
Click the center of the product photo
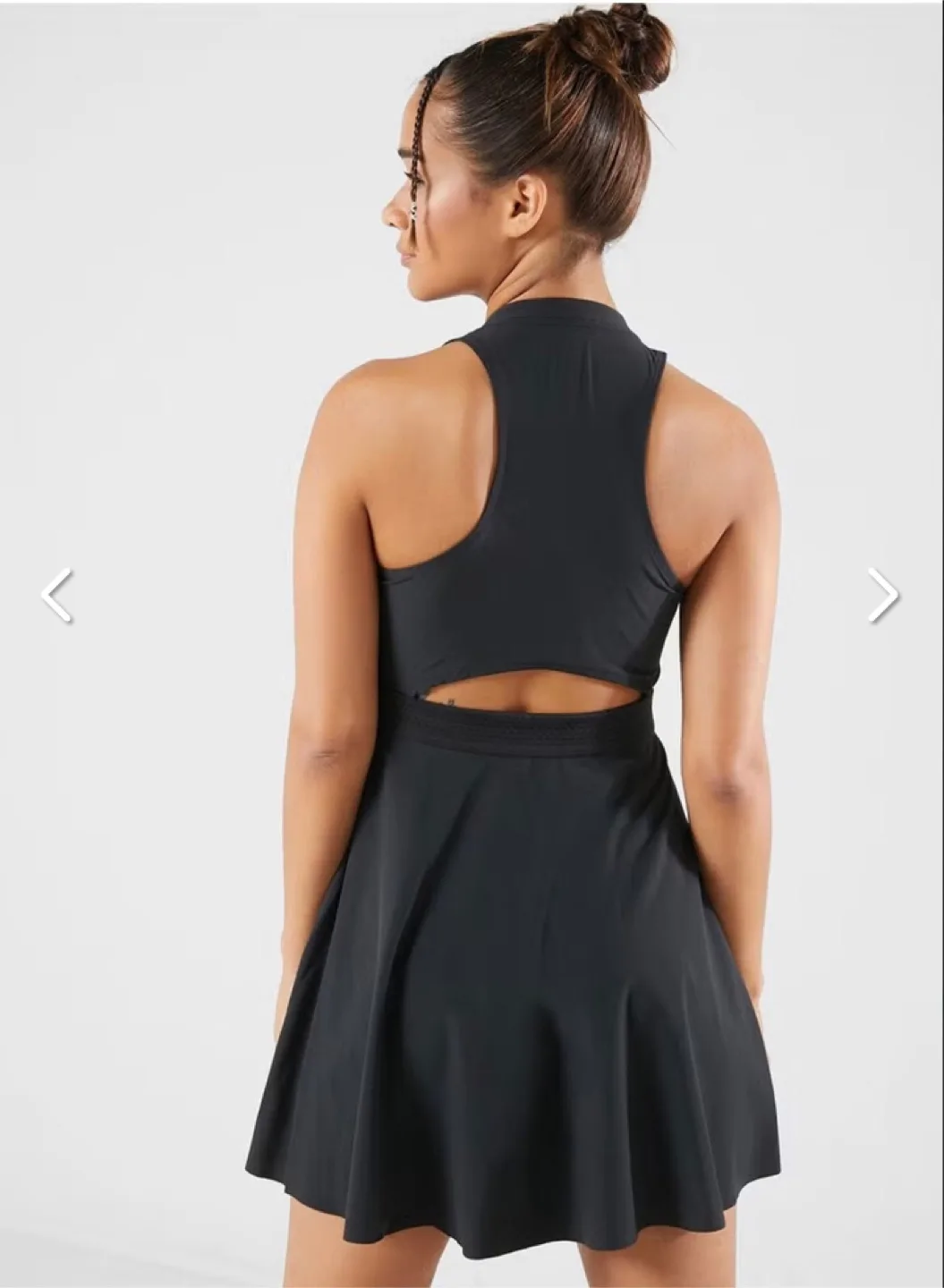(472, 644)
